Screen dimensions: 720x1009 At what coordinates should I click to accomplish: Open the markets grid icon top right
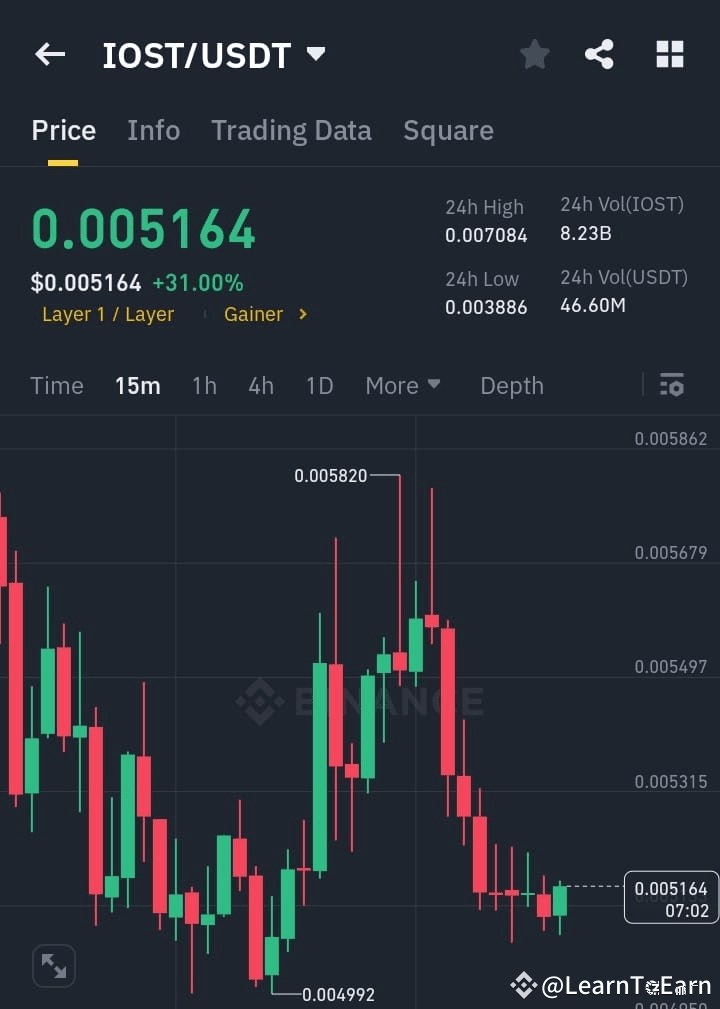(x=669, y=54)
